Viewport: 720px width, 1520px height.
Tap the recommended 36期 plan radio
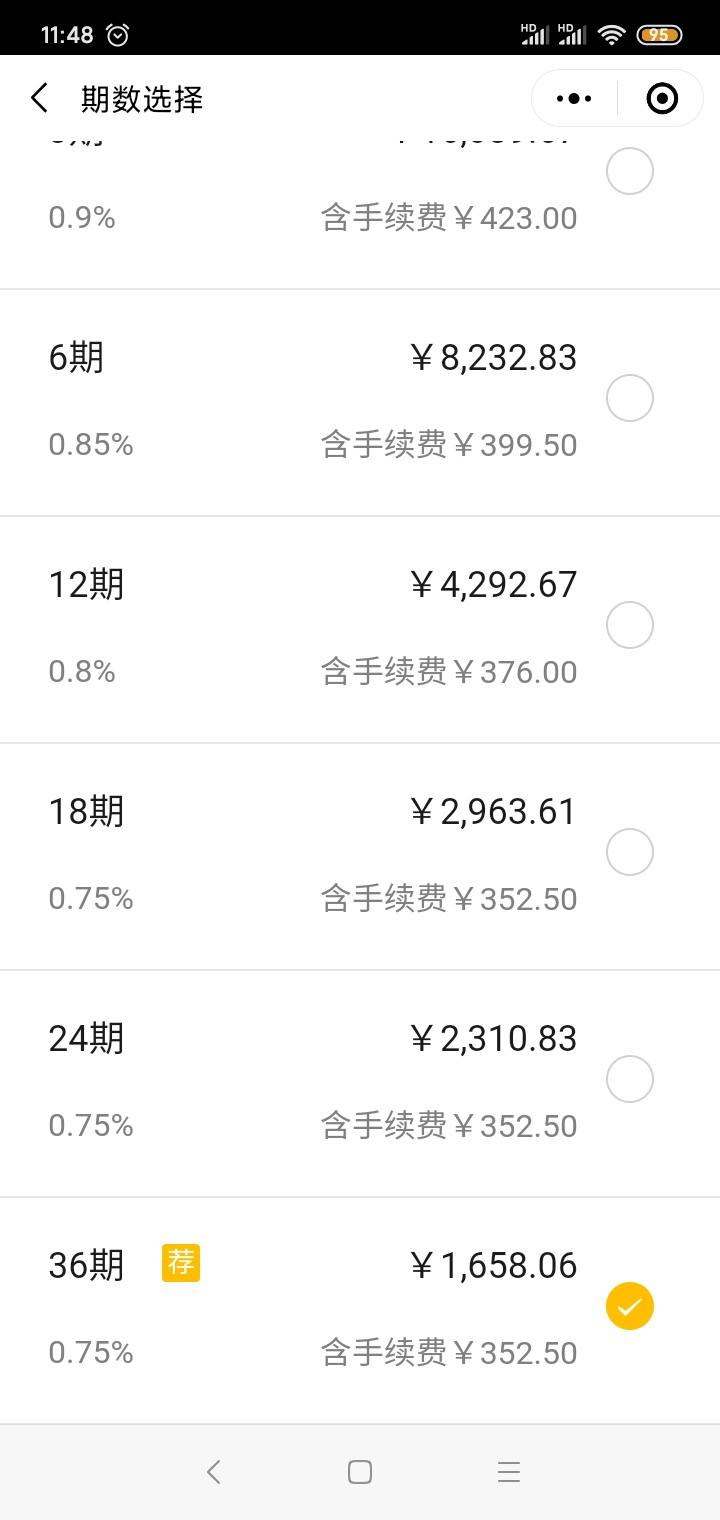pos(630,1306)
